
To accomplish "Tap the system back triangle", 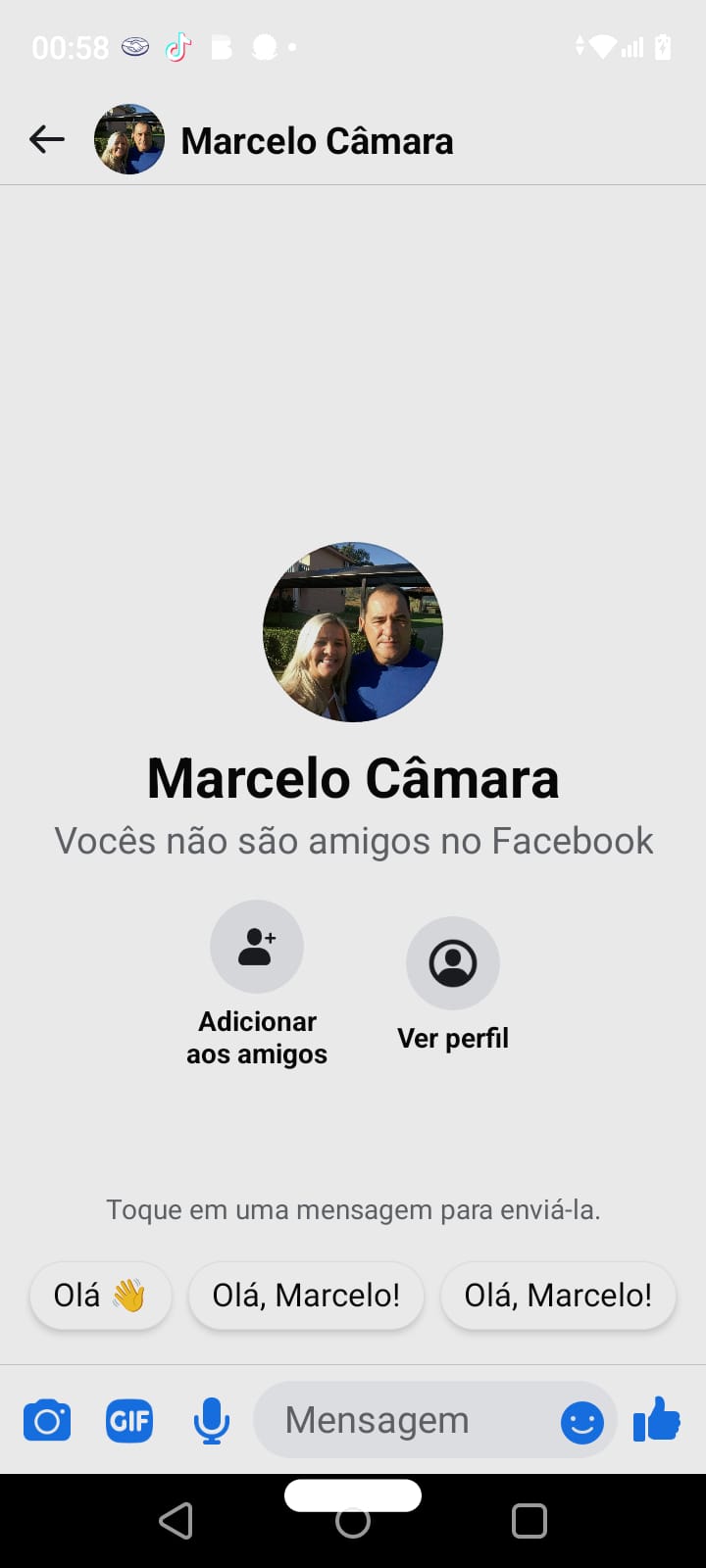I will 176,1521.
